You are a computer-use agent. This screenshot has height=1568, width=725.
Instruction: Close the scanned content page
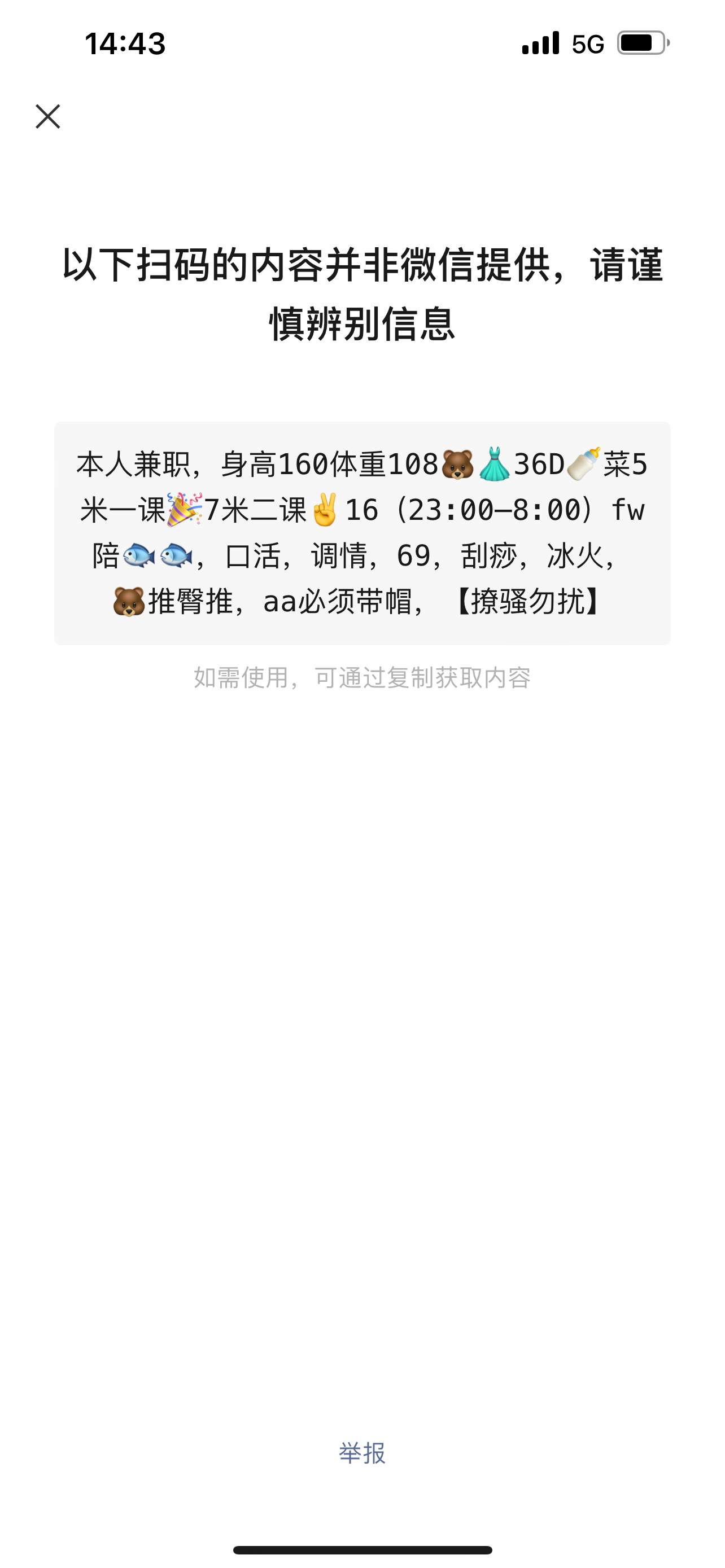click(x=47, y=116)
